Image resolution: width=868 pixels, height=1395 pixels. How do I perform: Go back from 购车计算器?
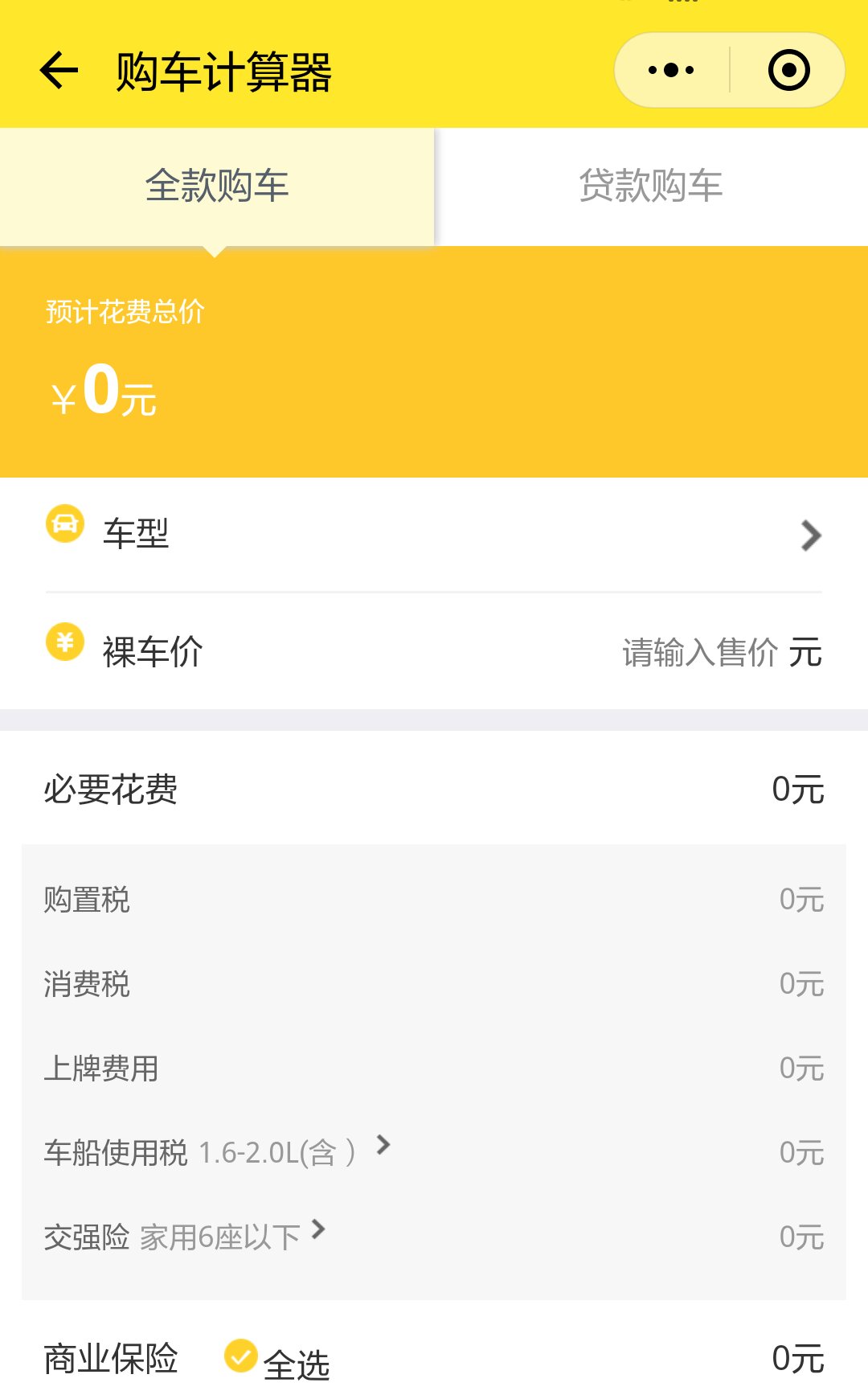click(x=59, y=71)
